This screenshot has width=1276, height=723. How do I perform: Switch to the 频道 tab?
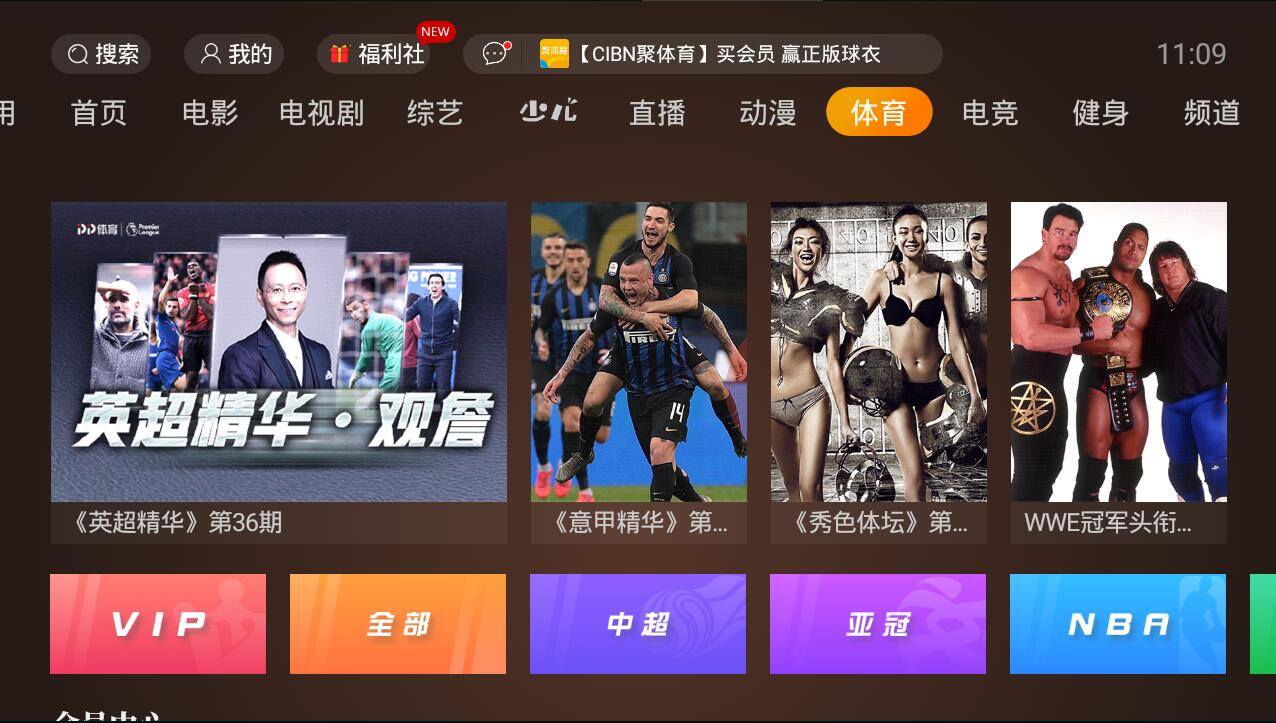coord(1212,112)
